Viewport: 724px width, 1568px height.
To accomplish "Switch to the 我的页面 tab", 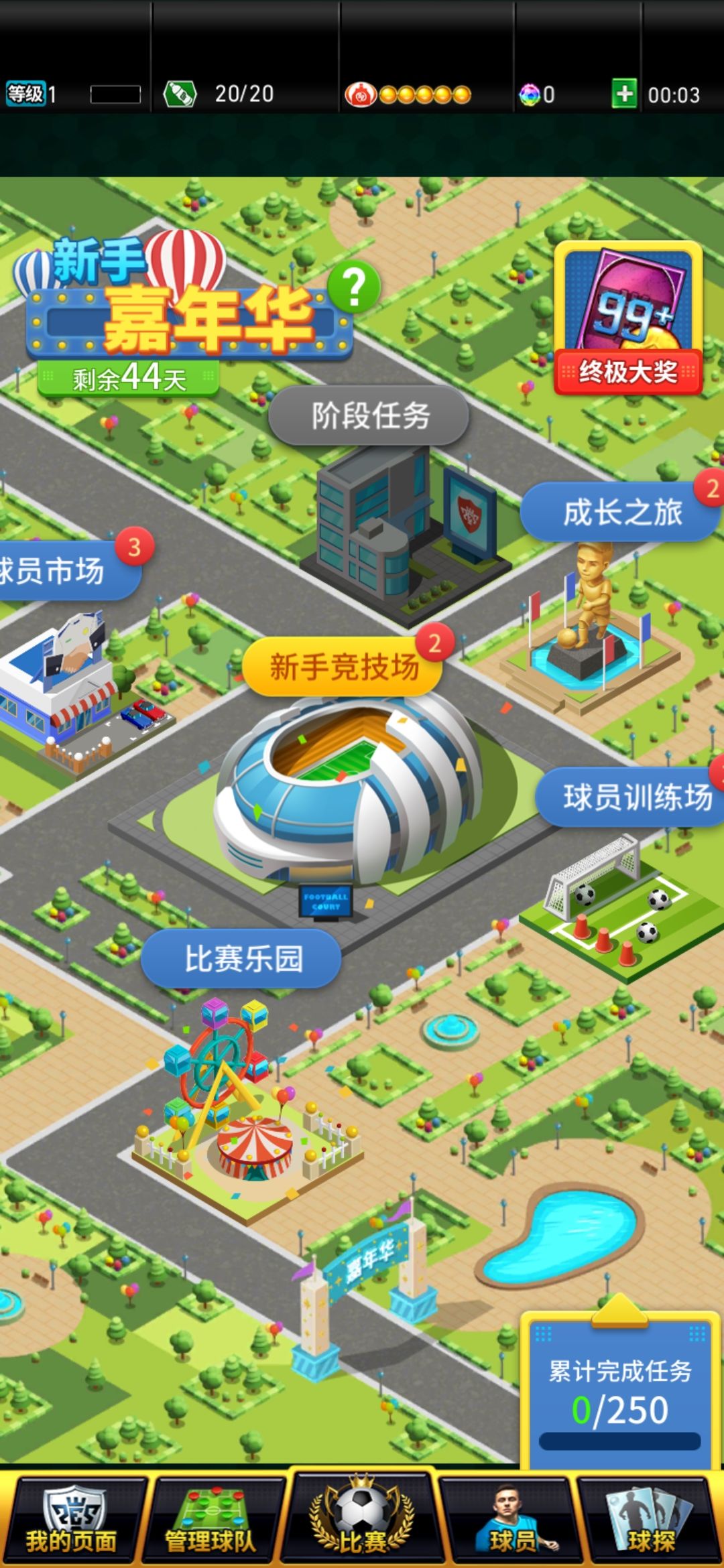I will tap(72, 1521).
